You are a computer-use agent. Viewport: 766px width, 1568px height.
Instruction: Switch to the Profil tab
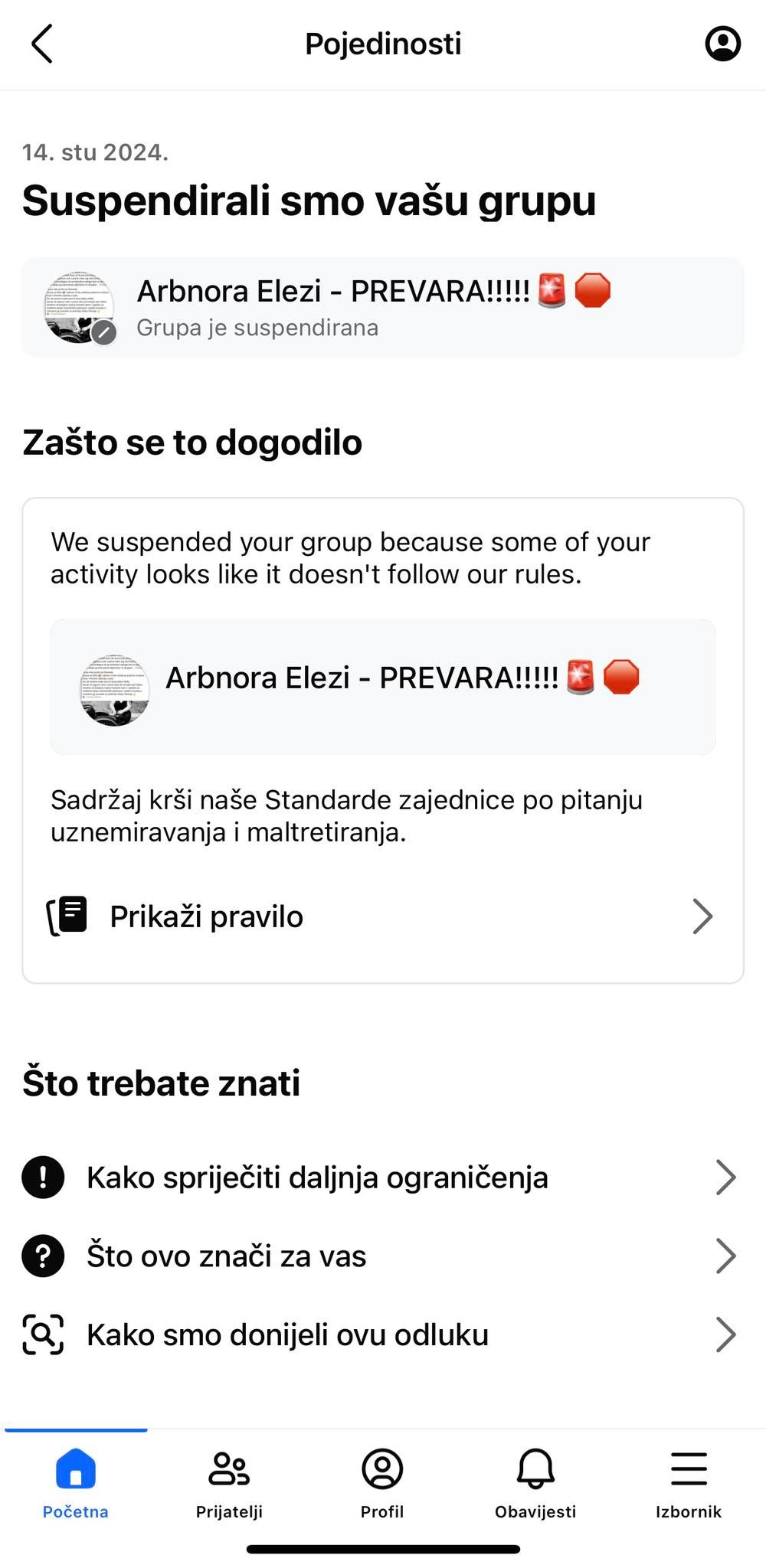(x=382, y=1483)
